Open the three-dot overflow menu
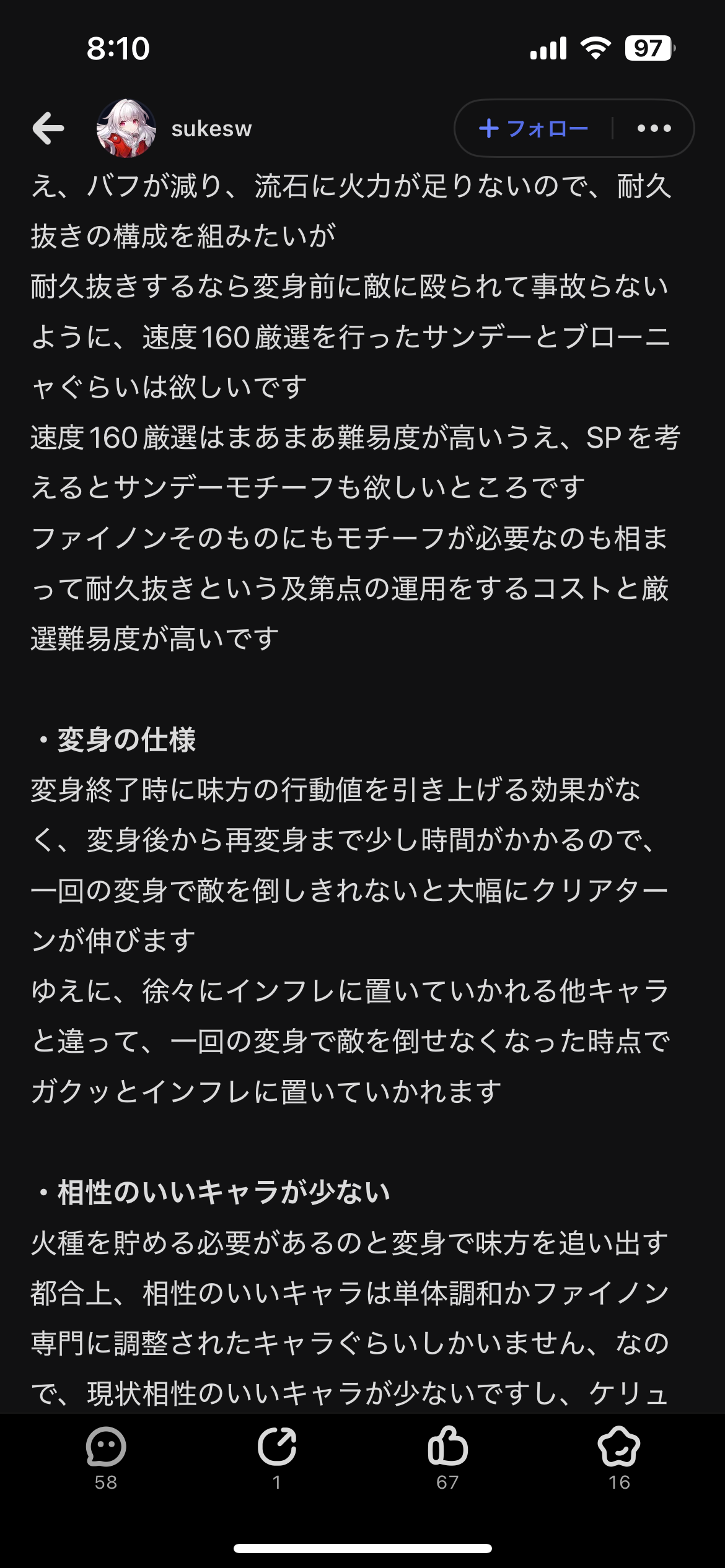Screen dimensions: 725x1568 [654, 128]
